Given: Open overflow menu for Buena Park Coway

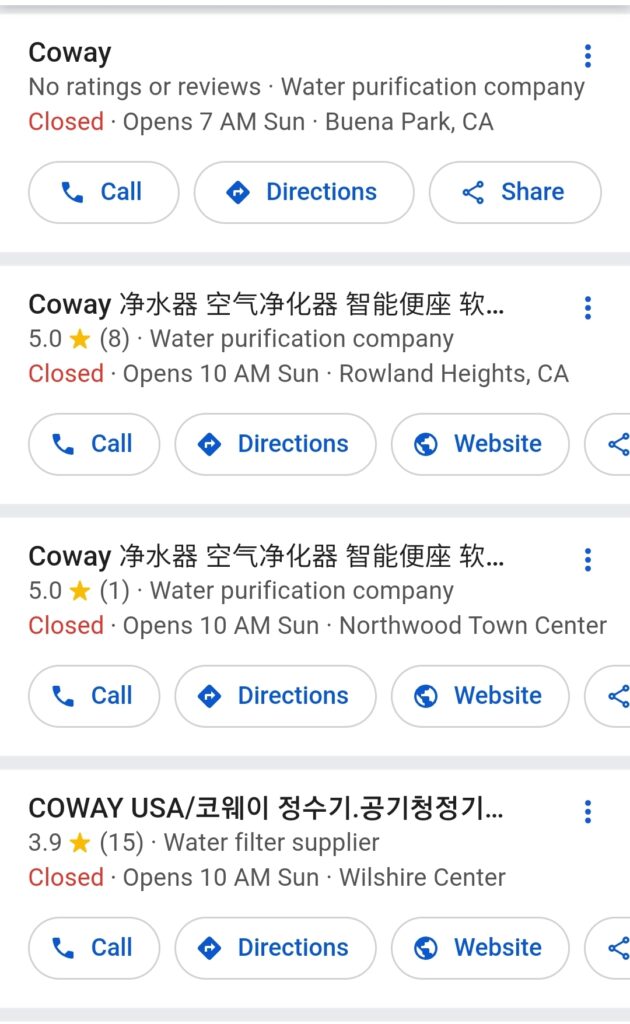Looking at the screenshot, I should (x=588, y=56).
